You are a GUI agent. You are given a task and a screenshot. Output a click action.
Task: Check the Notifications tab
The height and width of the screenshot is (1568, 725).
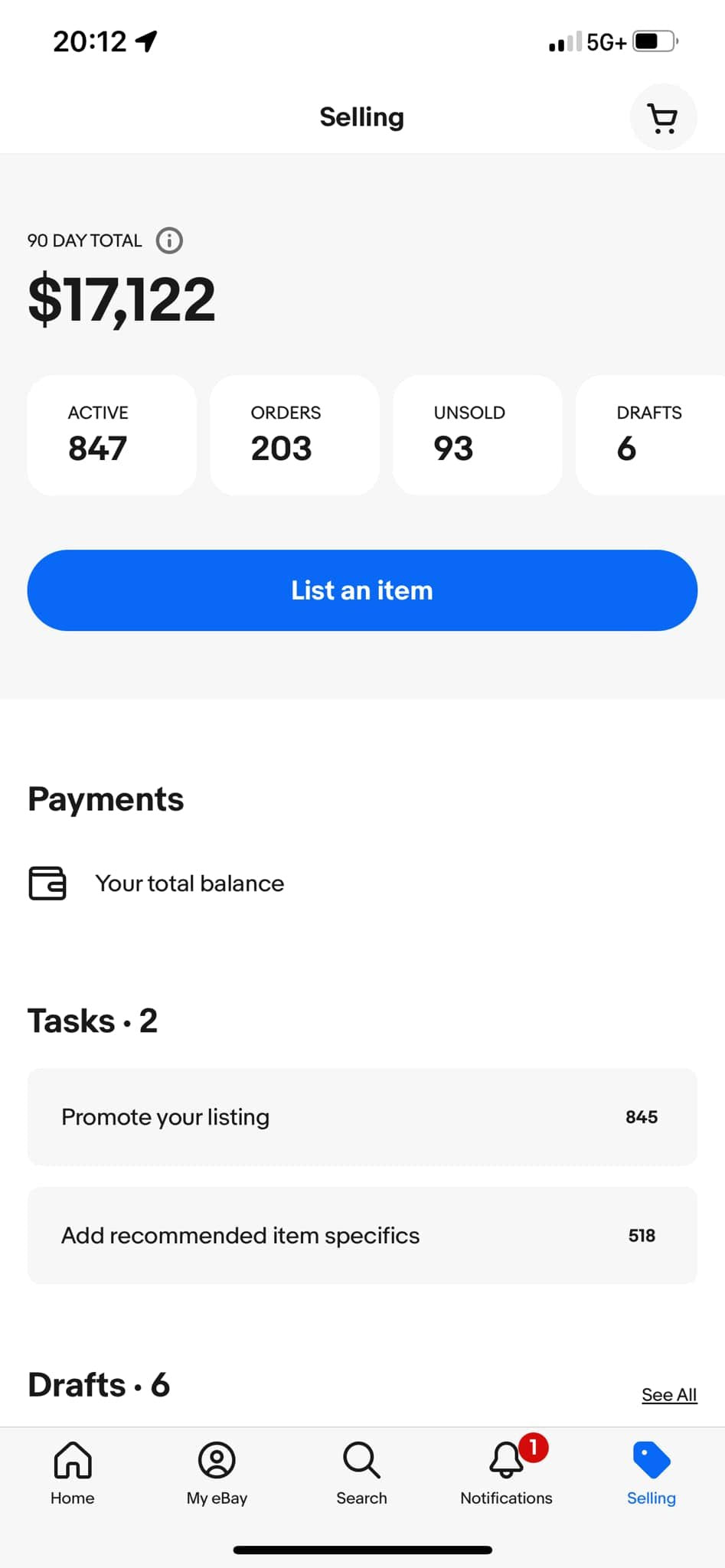tap(506, 1473)
